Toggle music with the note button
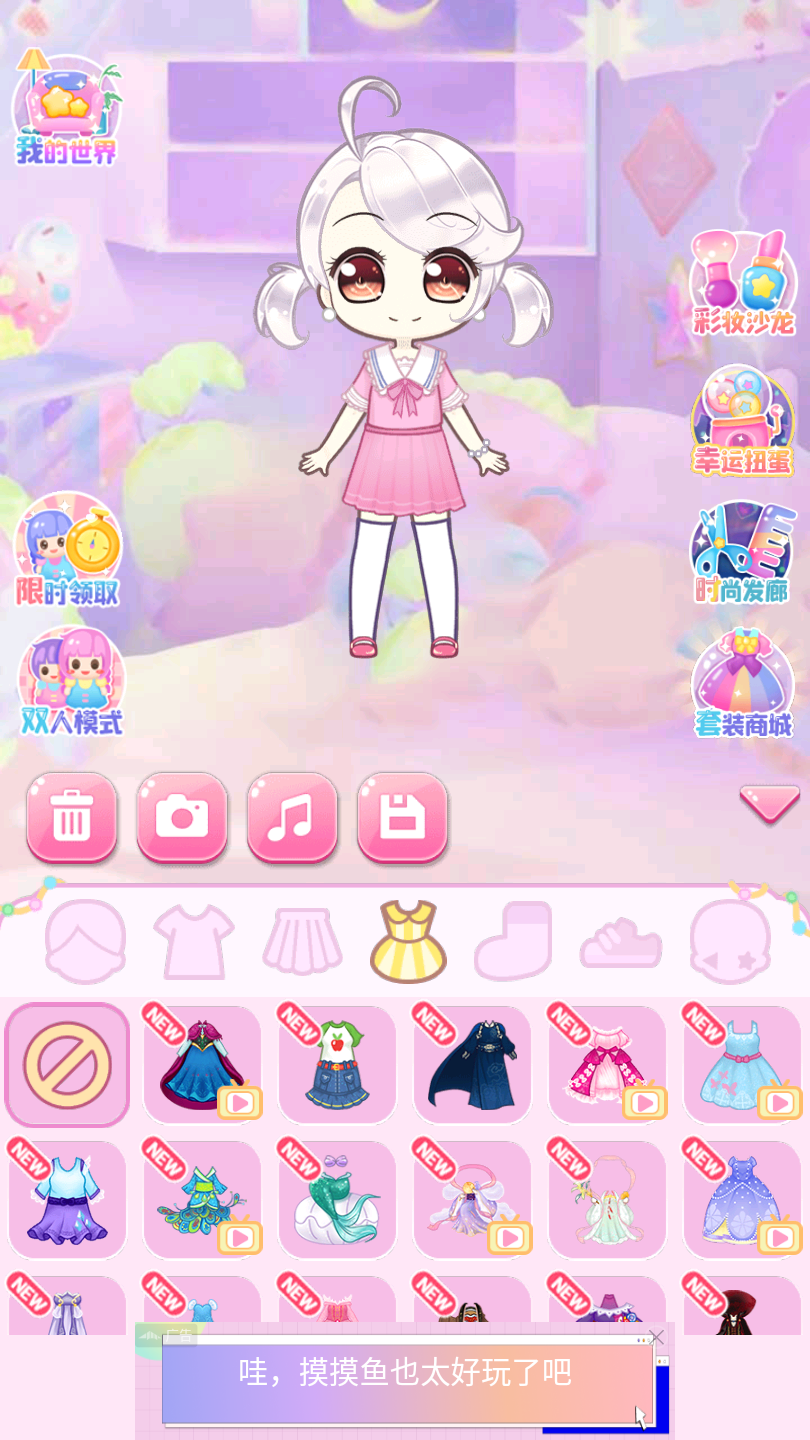810x1440 pixels. (292, 818)
